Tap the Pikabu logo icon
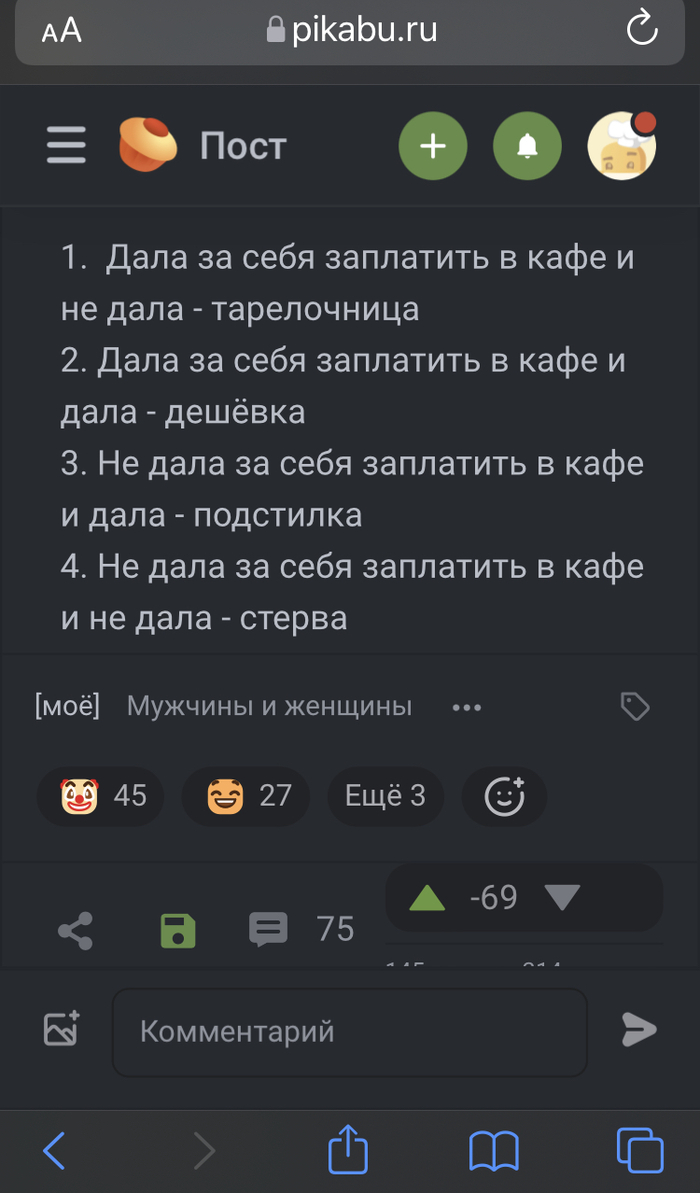Viewport: 700px width, 1193px height. 148,146
